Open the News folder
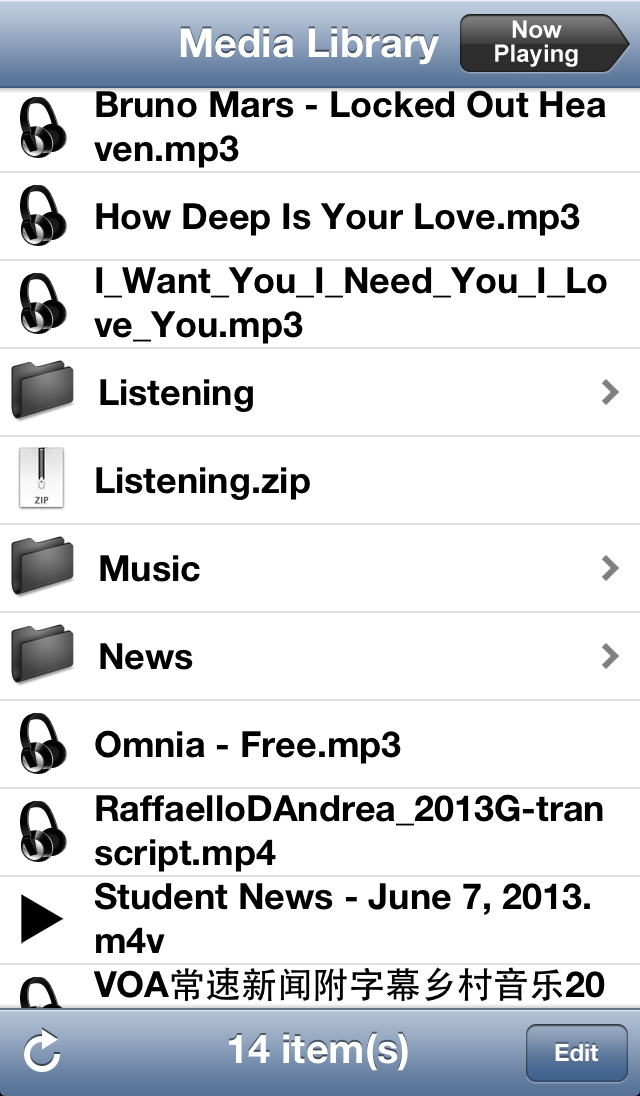 (320, 657)
